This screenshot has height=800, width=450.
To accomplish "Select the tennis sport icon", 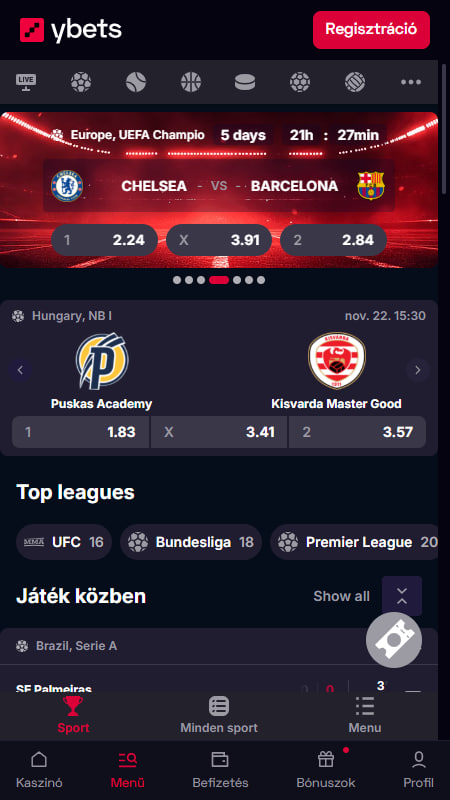I will click(x=136, y=82).
